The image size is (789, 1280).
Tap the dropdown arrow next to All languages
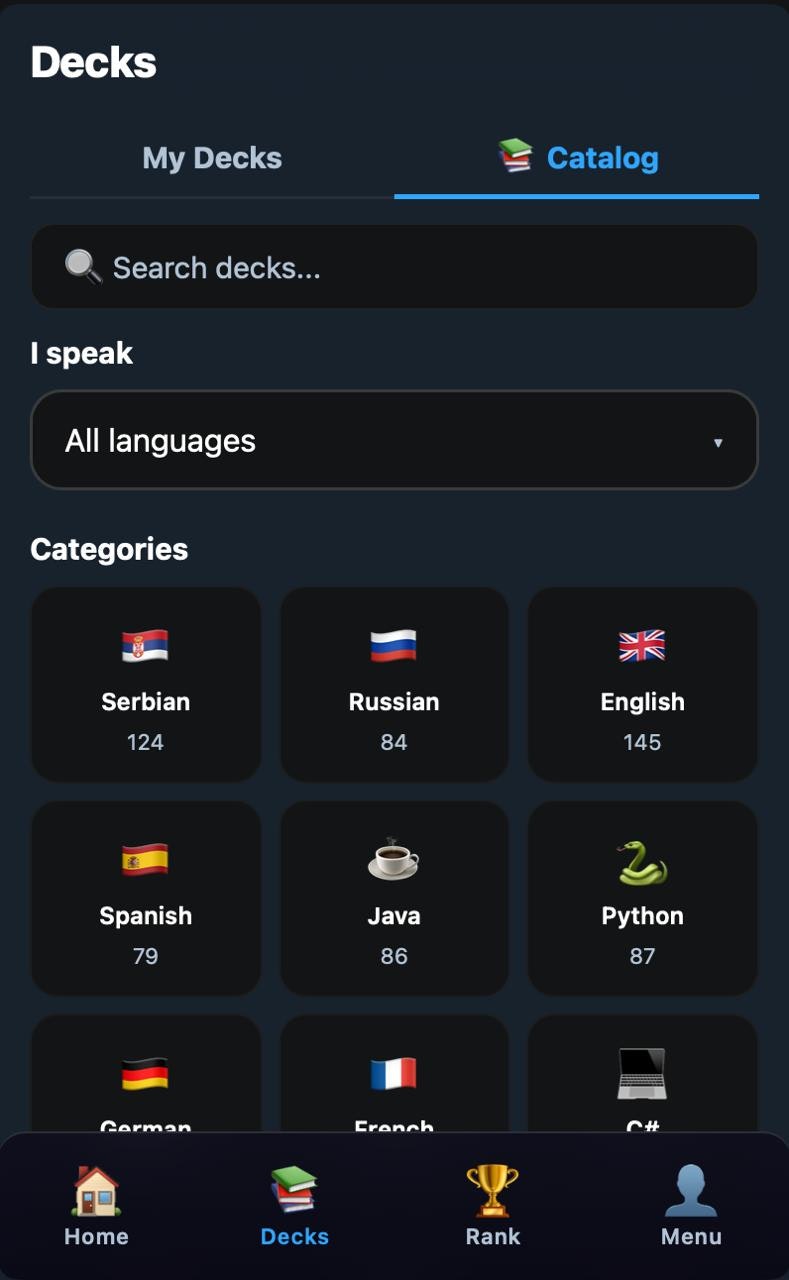pyautogui.click(x=717, y=440)
